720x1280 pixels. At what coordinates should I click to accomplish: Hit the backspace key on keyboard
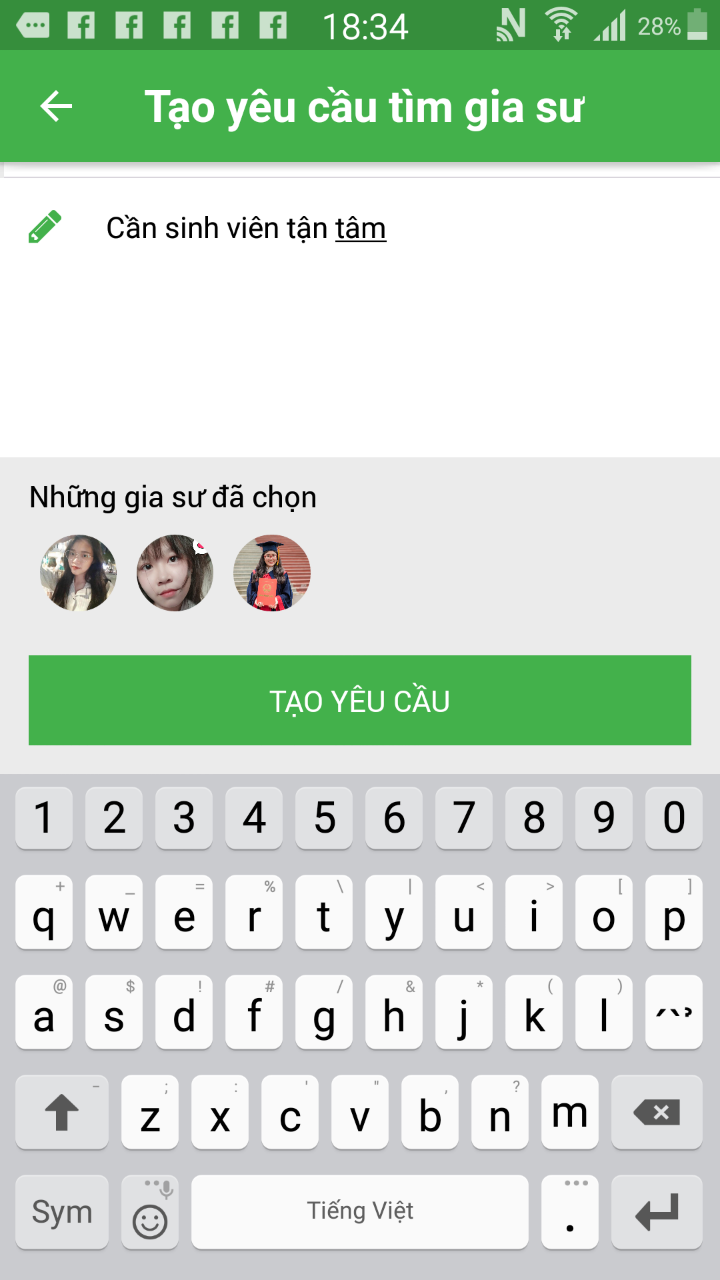click(656, 1112)
